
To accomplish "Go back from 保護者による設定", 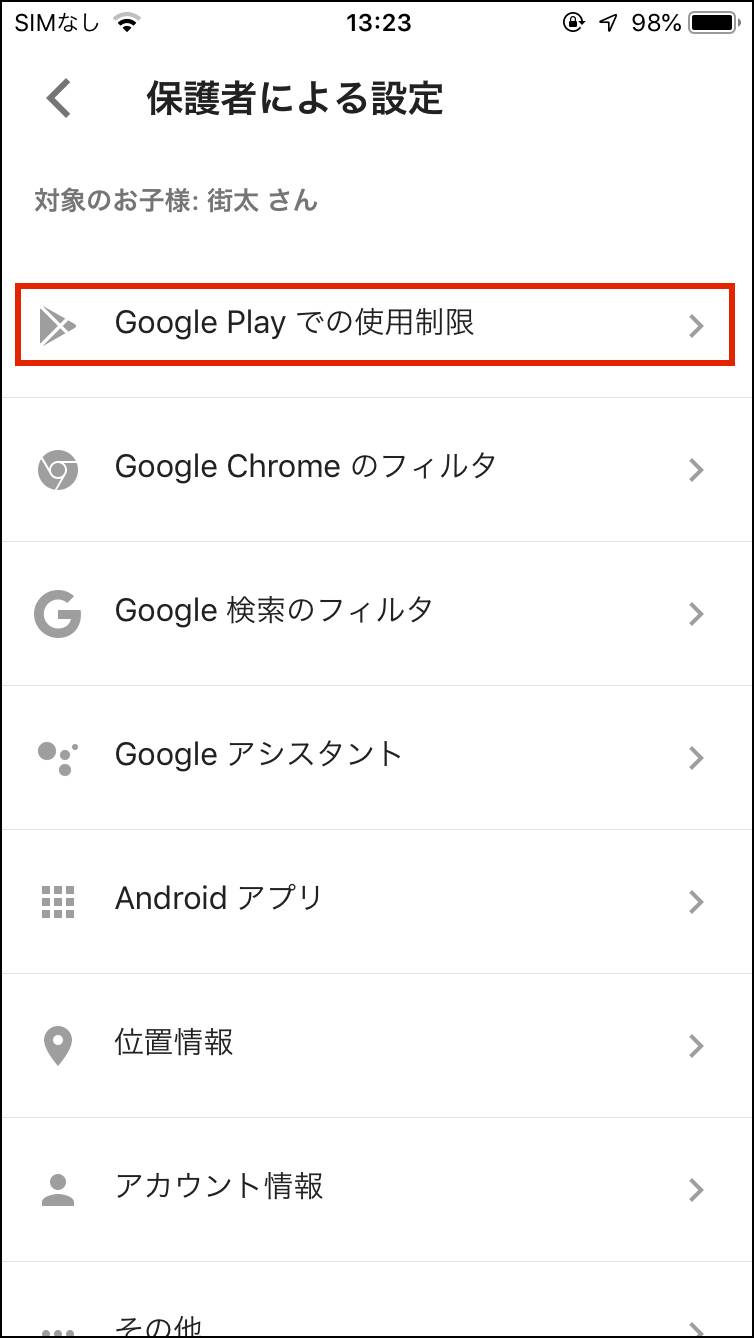I will (x=59, y=99).
